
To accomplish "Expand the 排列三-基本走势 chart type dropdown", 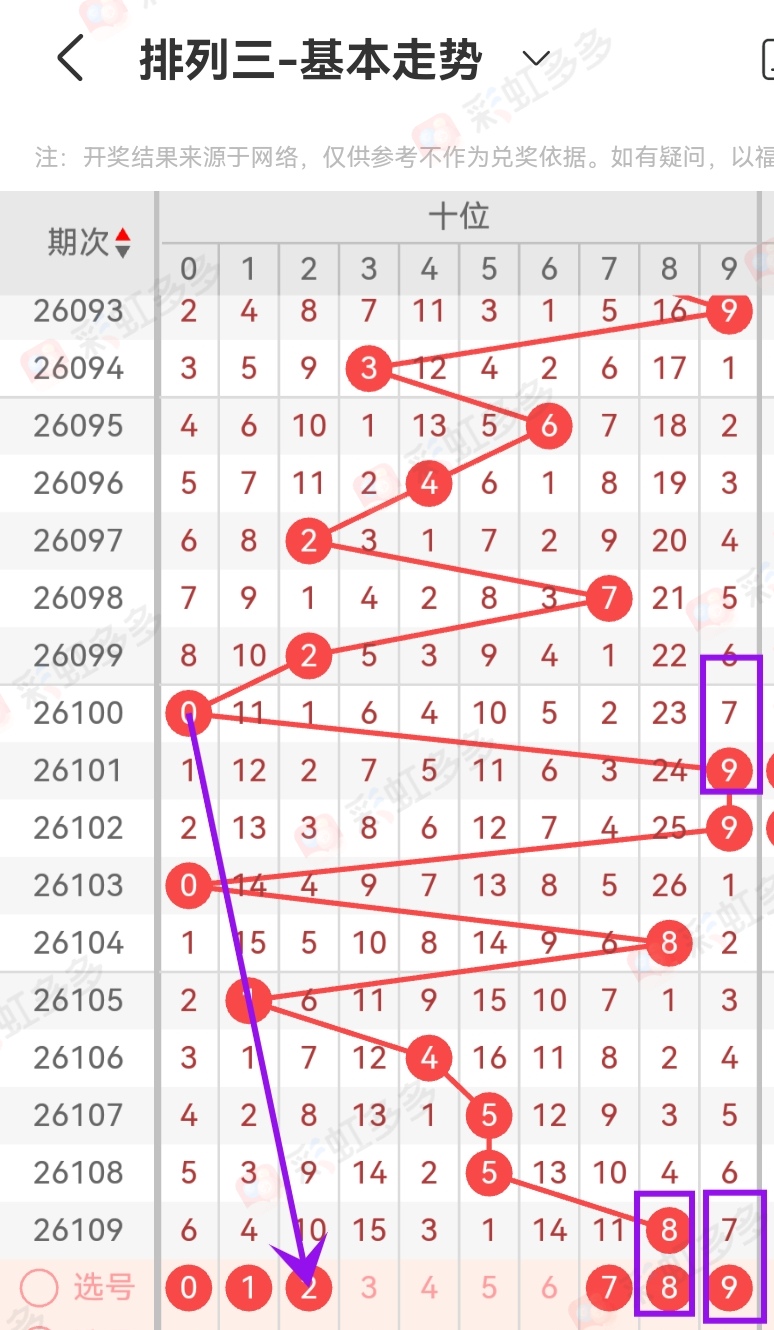I will (x=536, y=58).
